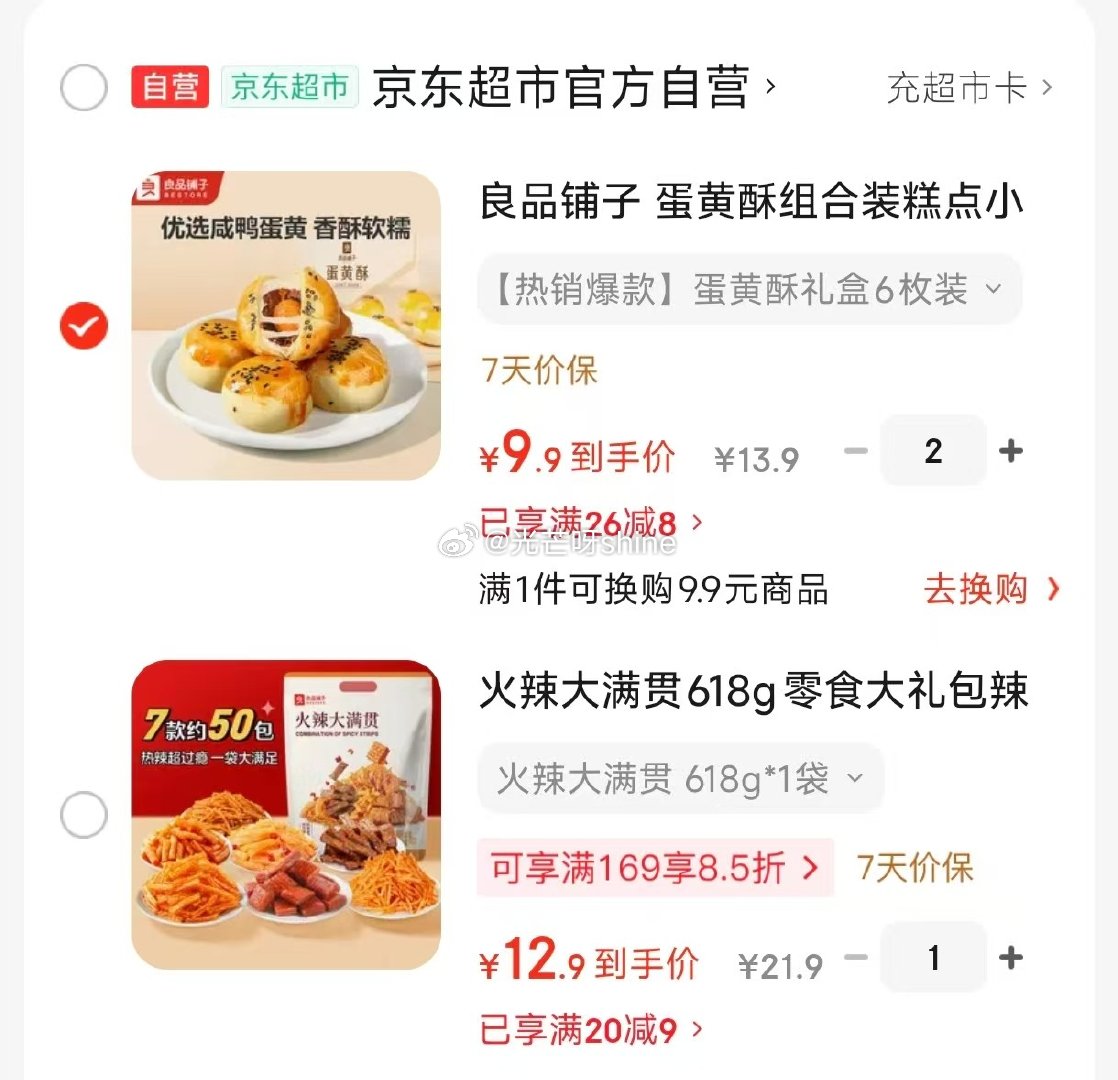Change the 火辣大满贯 618g*1袋 option

[680, 779]
